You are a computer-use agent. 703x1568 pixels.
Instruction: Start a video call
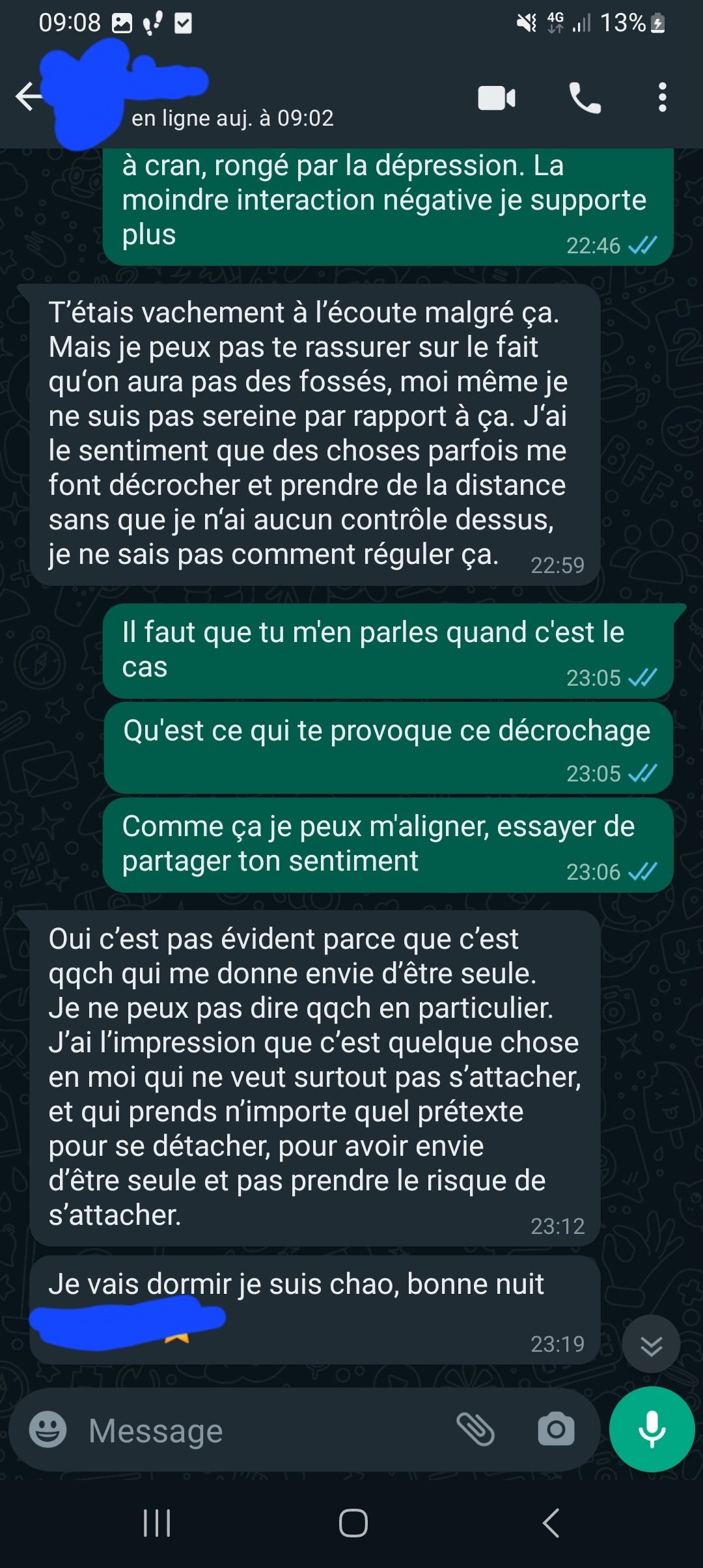tap(497, 98)
